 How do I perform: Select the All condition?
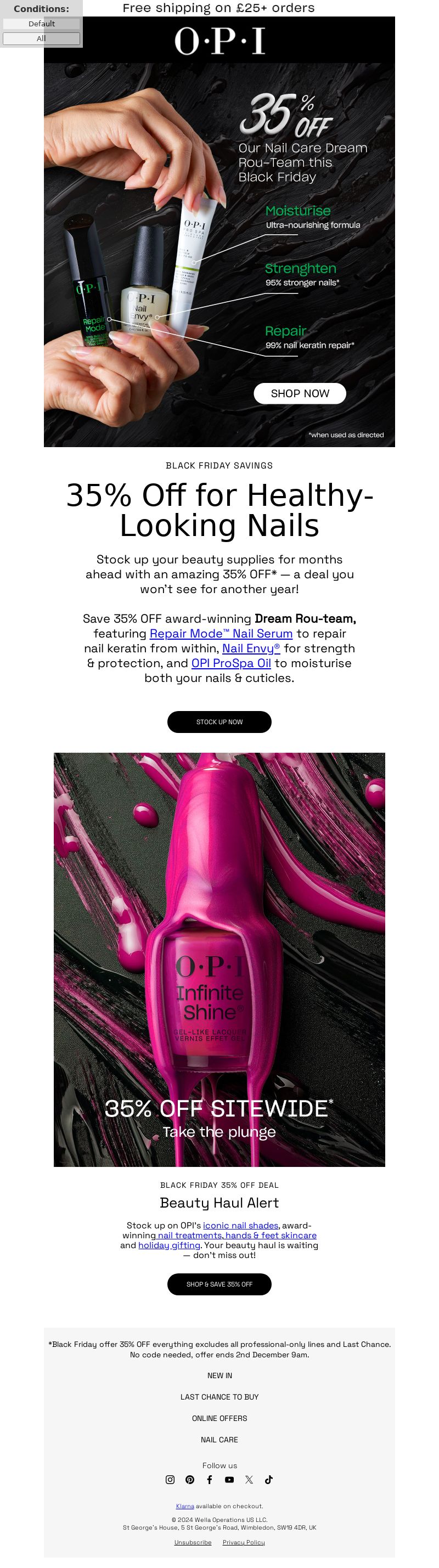pos(41,38)
